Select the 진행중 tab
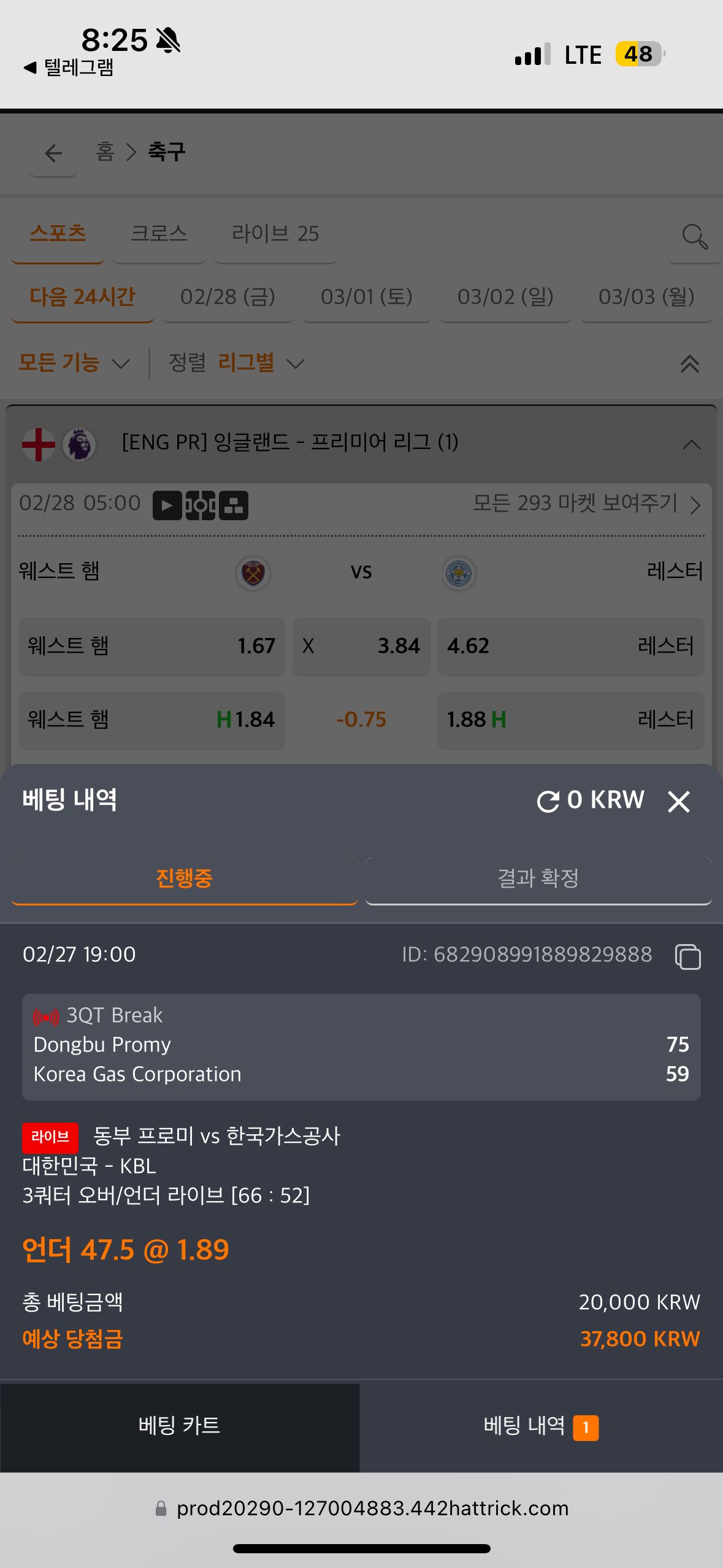Screen dimensions: 723x1568 (x=184, y=878)
